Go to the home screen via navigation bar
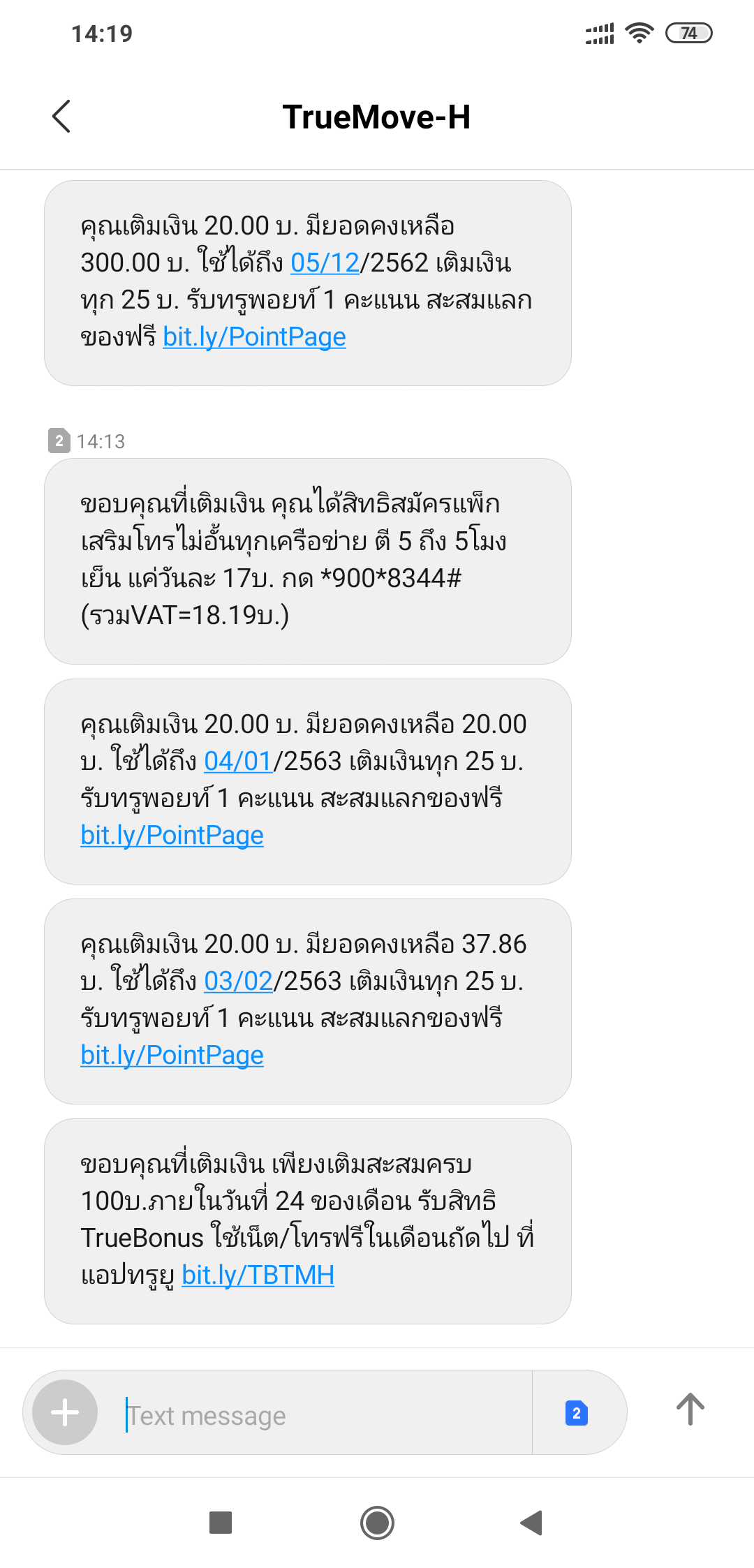This screenshot has height=1568, width=754. (x=377, y=1523)
